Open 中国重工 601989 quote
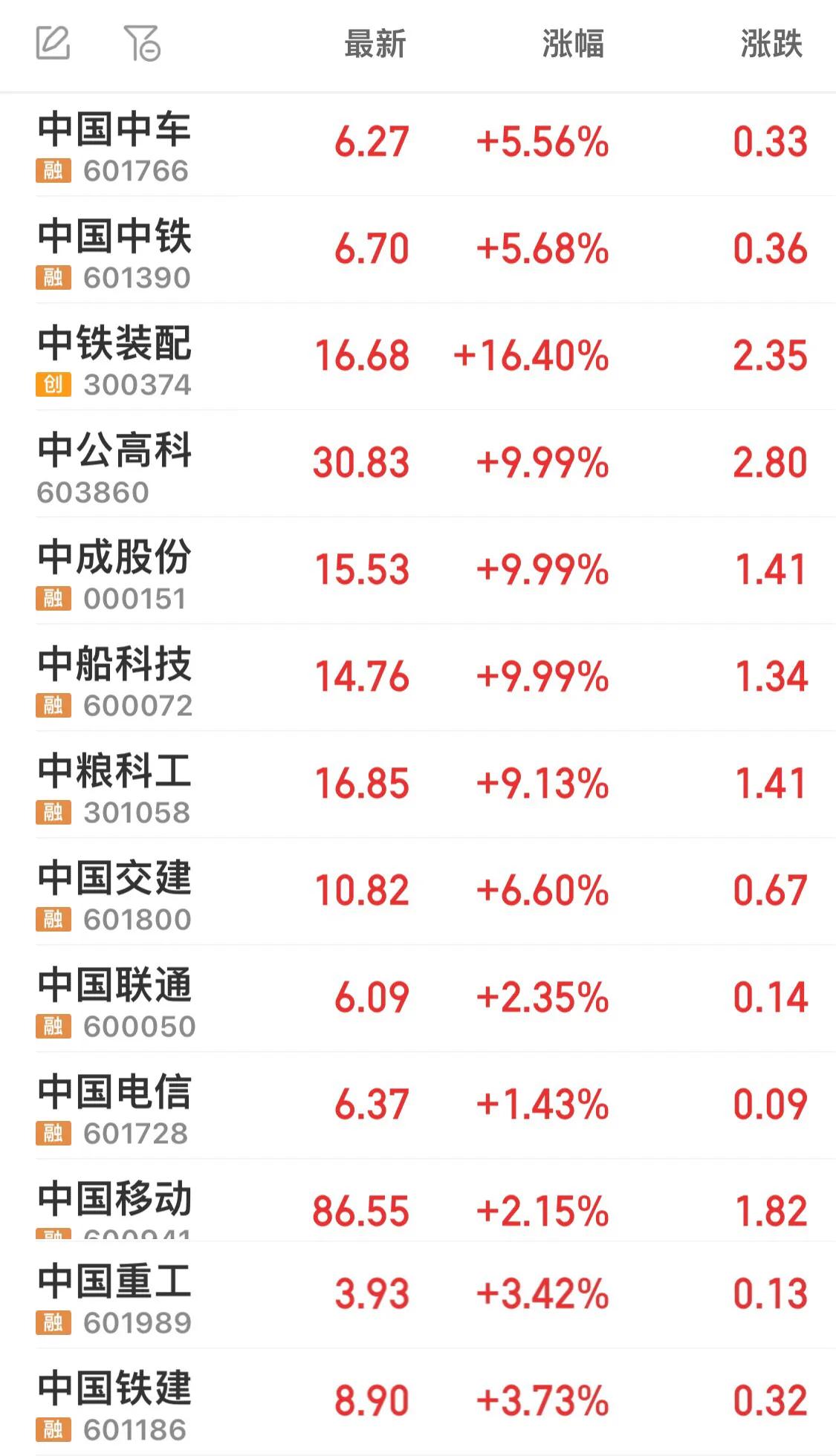This screenshot has height=1456, width=836. click(x=418, y=1296)
